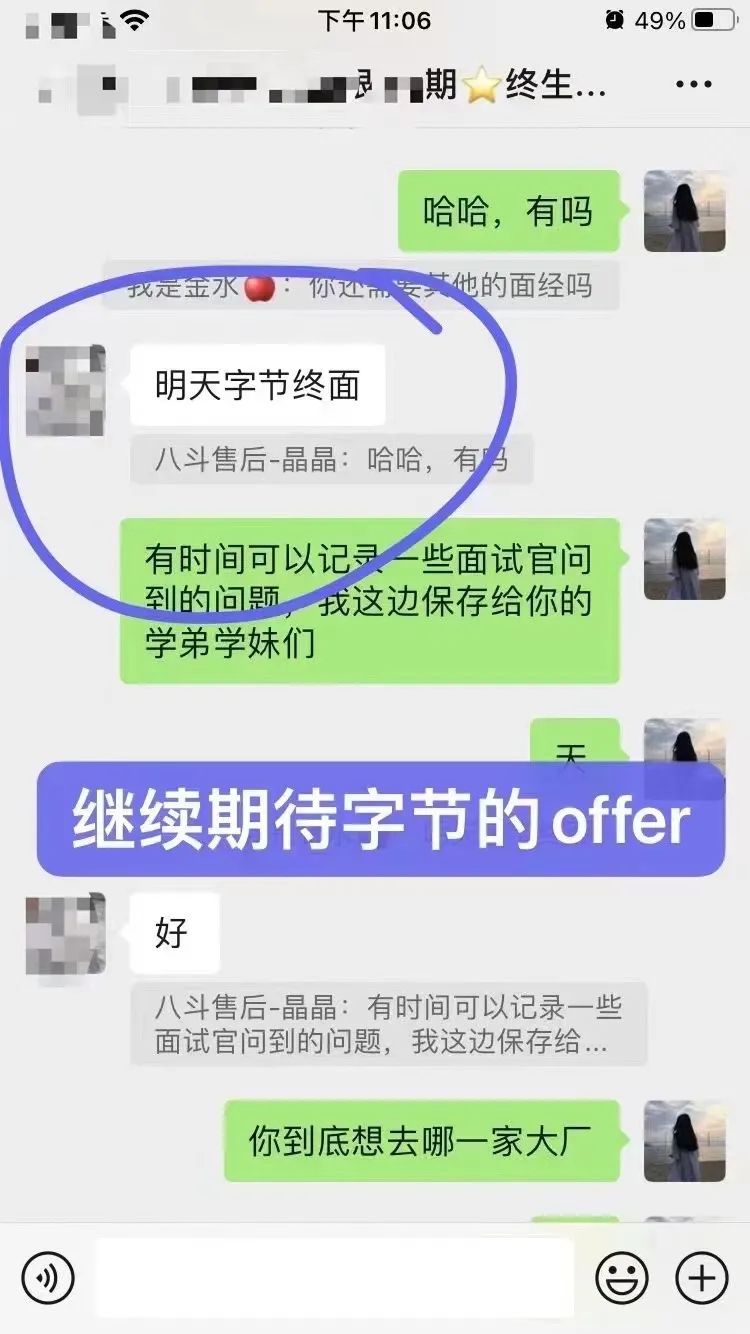Open the plus attachments menu
750x1334 pixels.
tap(702, 1277)
